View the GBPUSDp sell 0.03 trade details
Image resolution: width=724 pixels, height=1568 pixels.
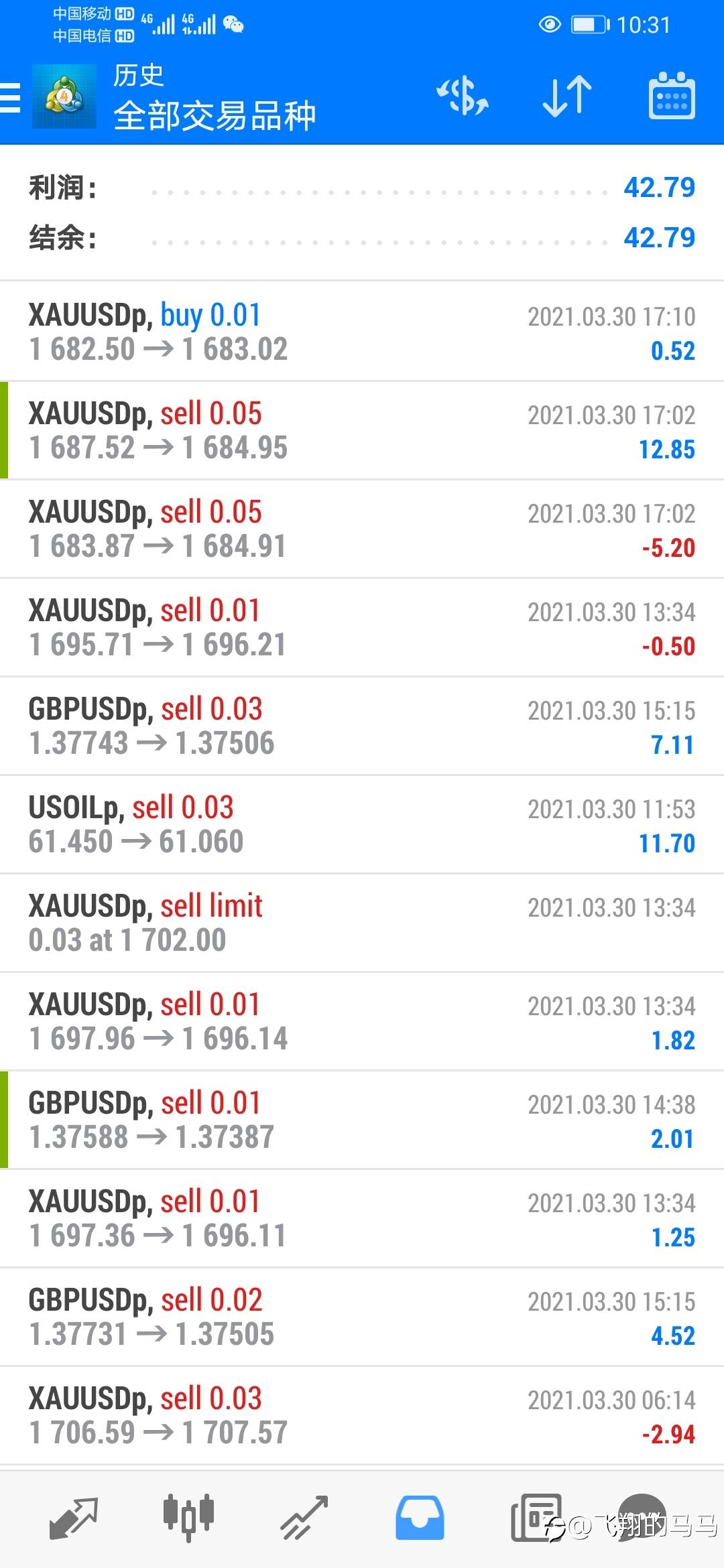(x=362, y=726)
